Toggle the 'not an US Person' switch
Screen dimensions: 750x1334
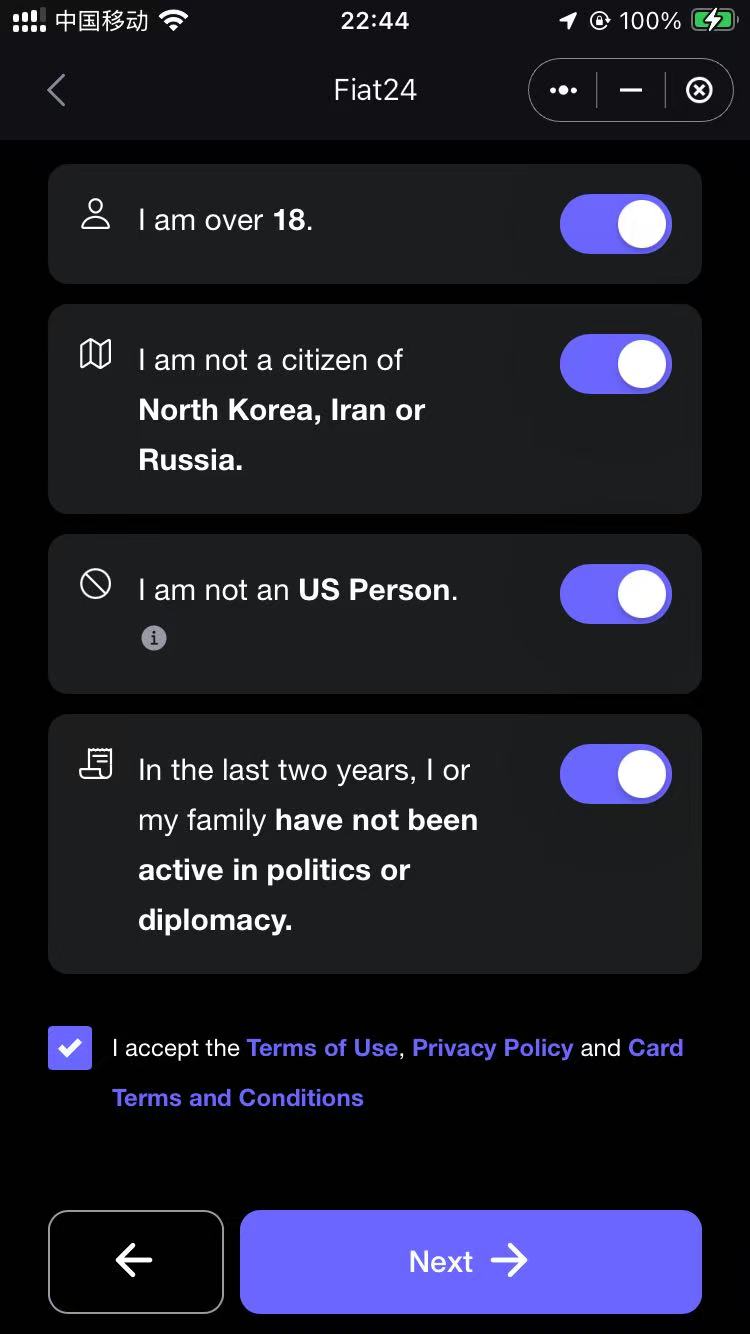615,594
